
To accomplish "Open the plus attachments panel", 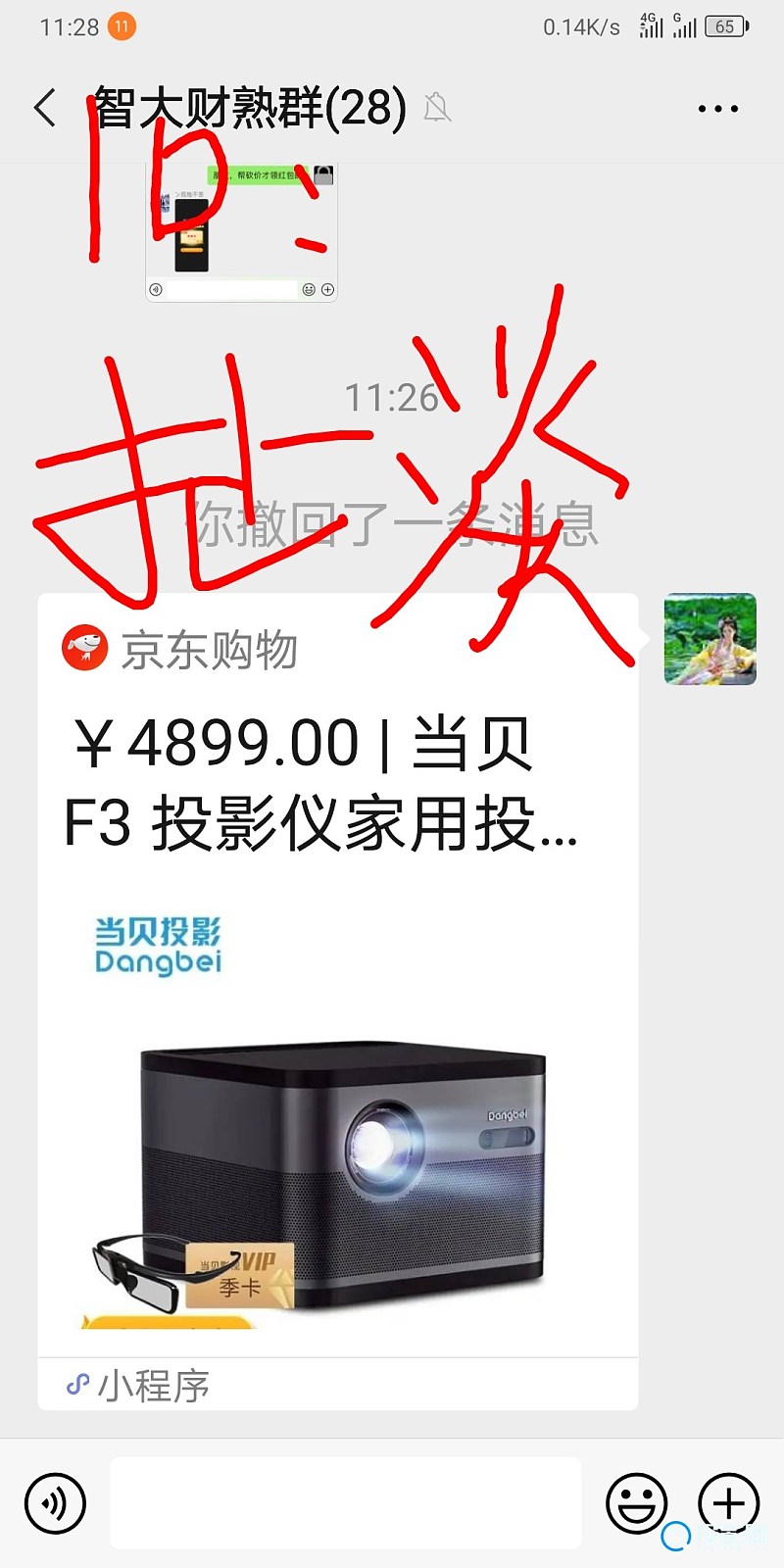I will click(x=728, y=1502).
